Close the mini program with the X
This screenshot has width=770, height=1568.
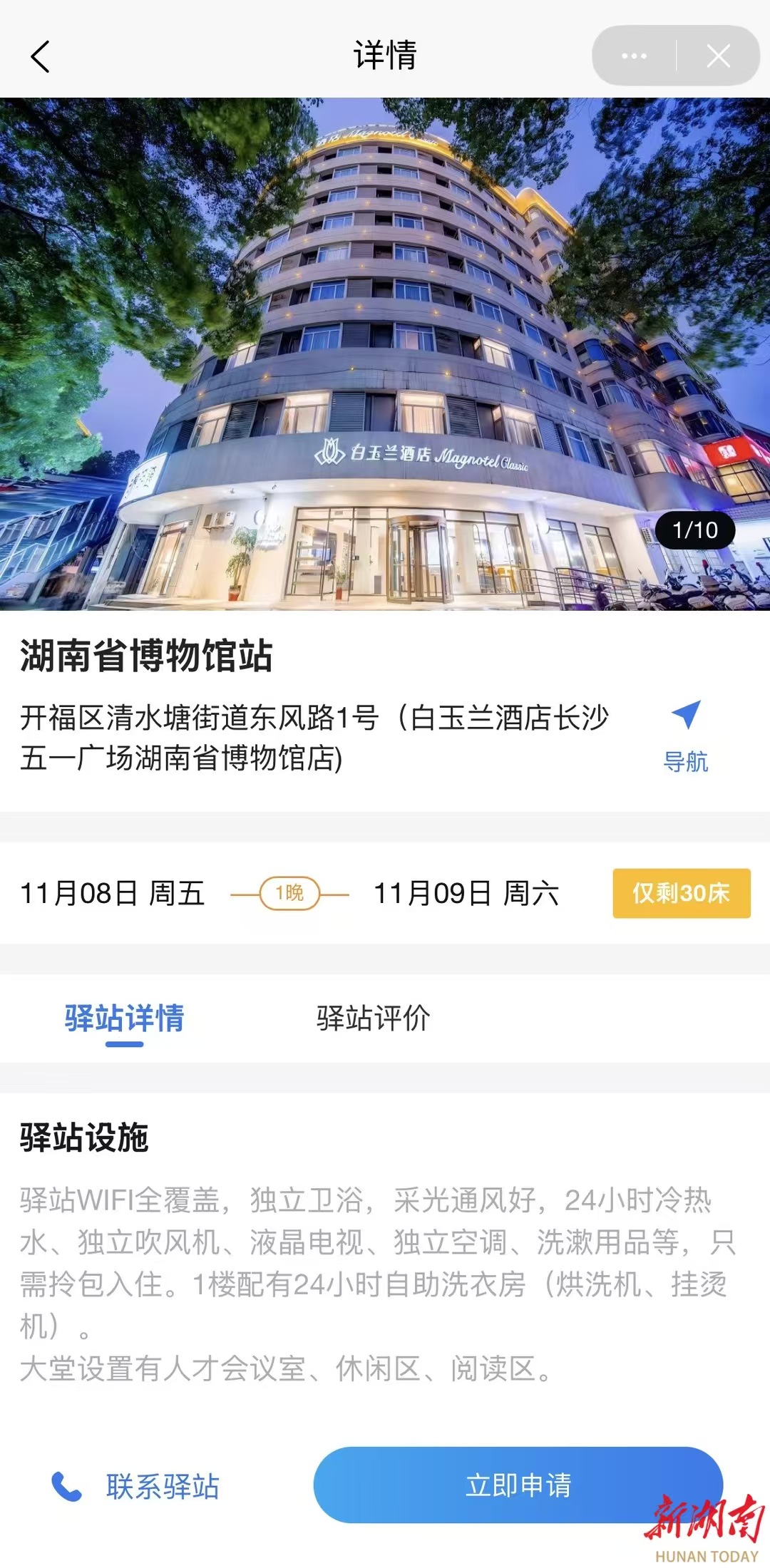[x=718, y=56]
